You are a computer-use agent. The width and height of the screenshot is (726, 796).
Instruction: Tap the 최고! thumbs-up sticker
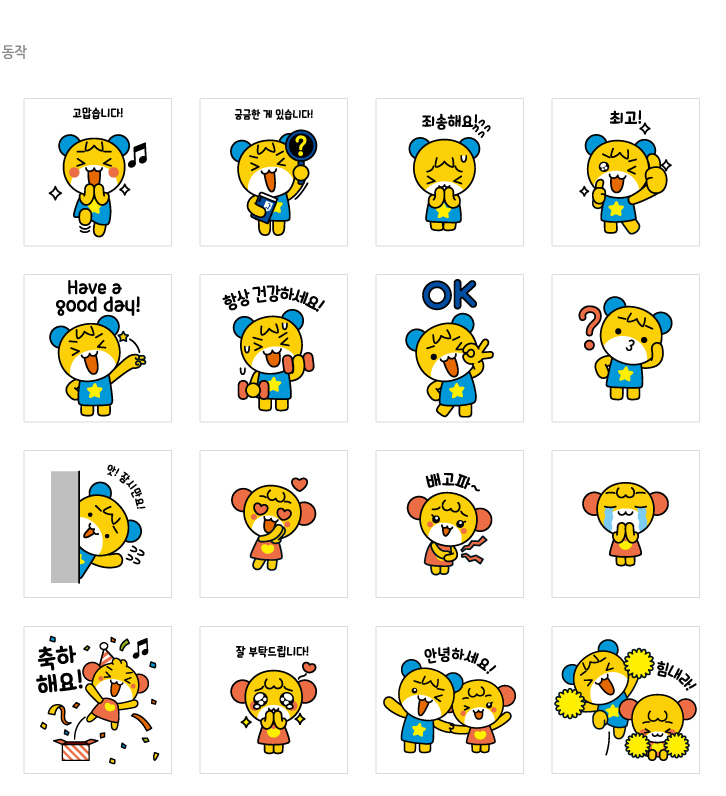coord(626,172)
